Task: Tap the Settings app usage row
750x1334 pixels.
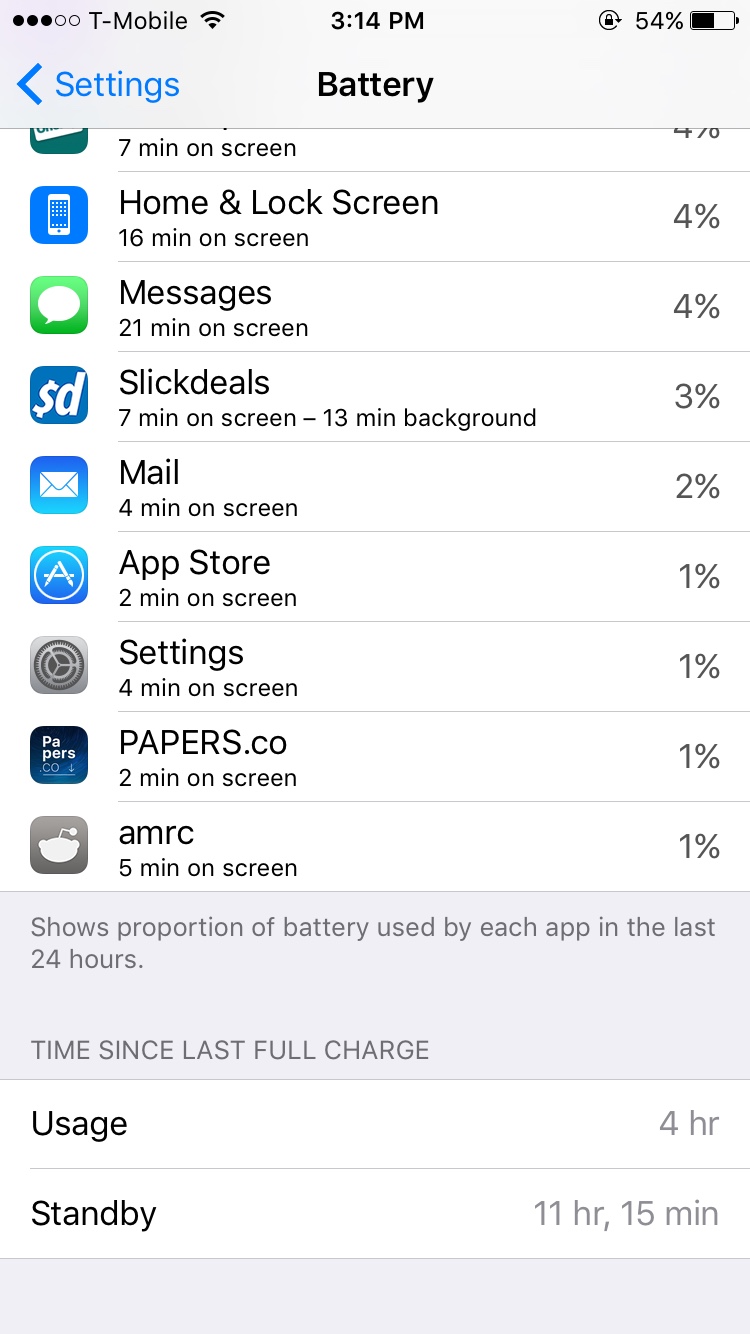Action: [375, 667]
